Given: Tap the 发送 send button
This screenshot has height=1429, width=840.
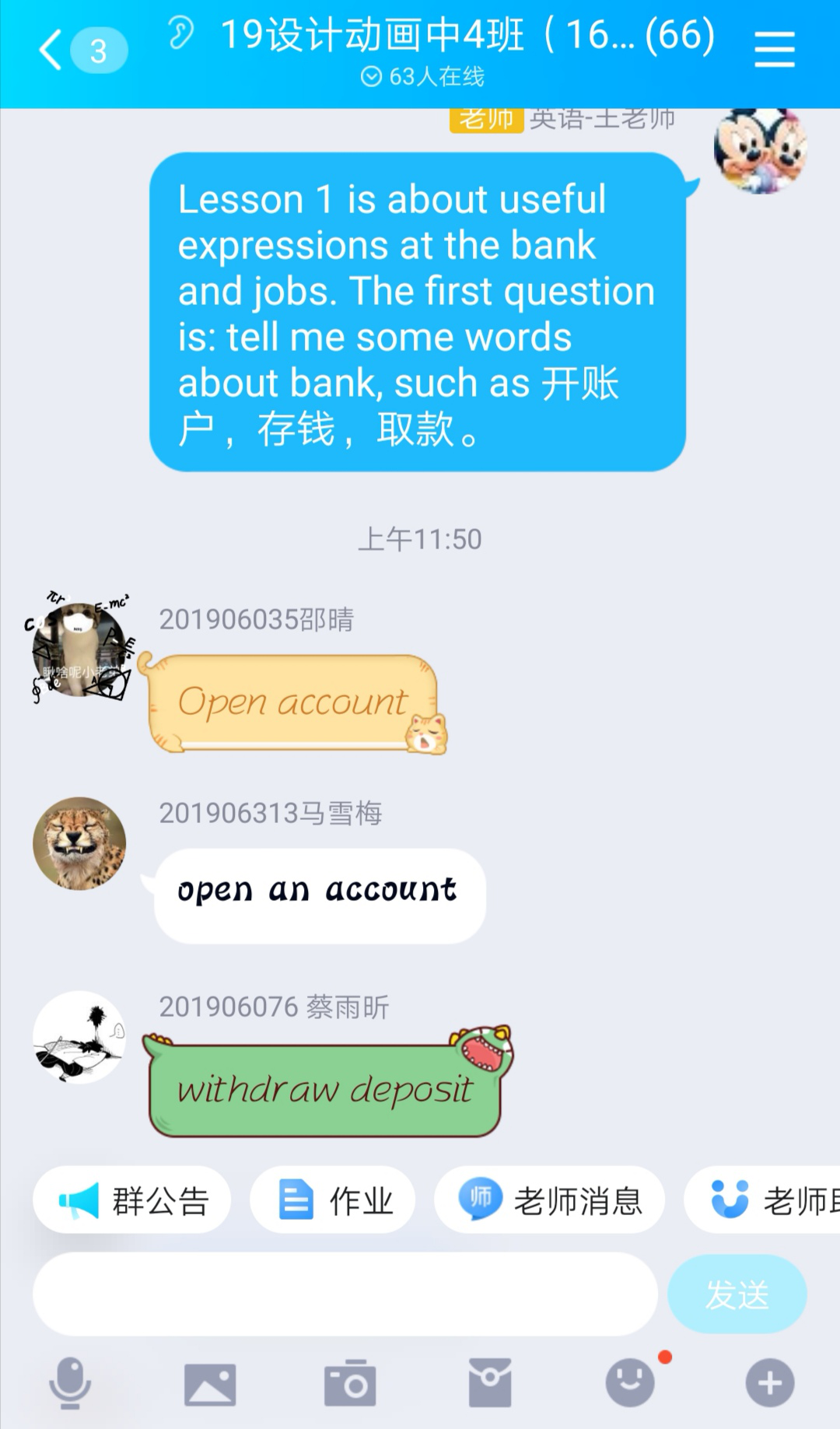Looking at the screenshot, I should (x=737, y=1294).
